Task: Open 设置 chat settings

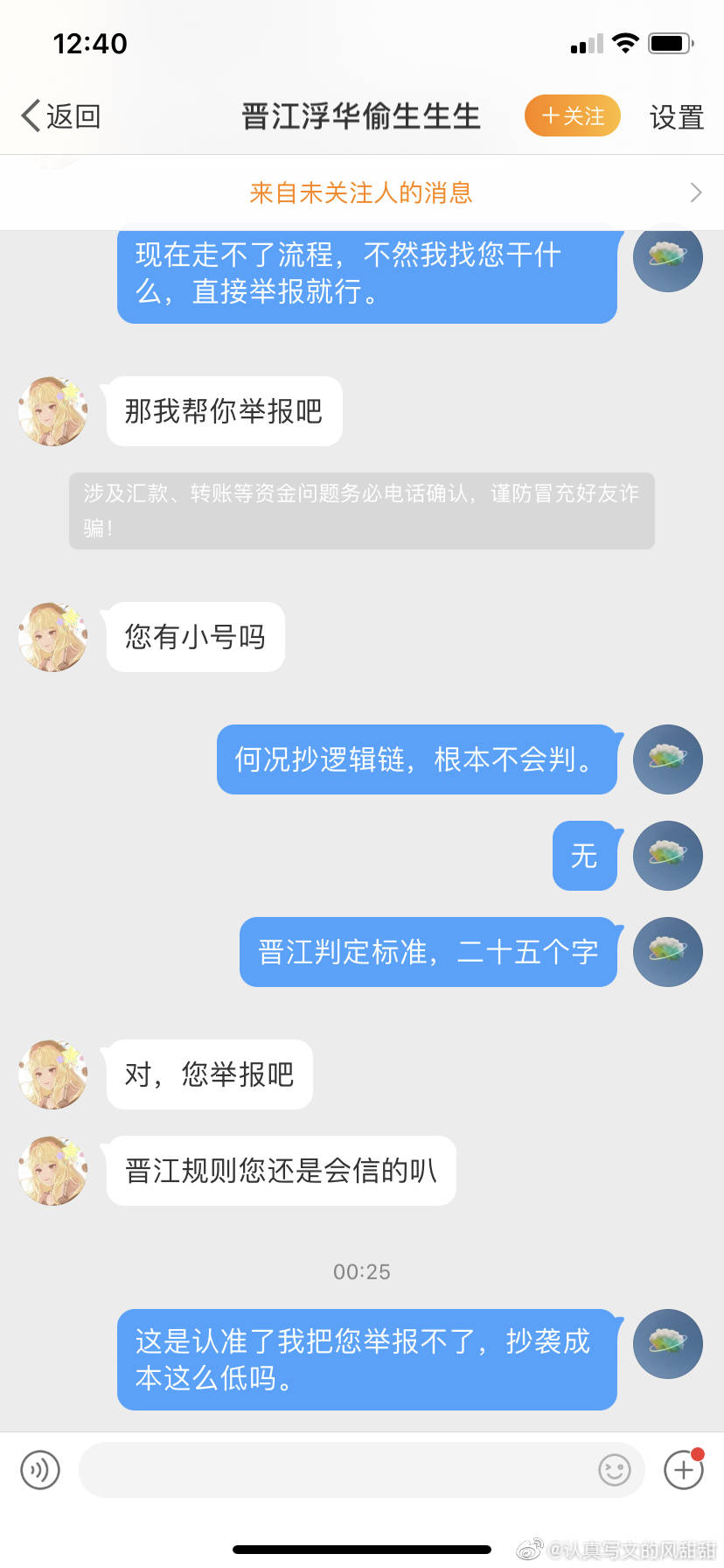Action: pyautogui.click(x=676, y=116)
